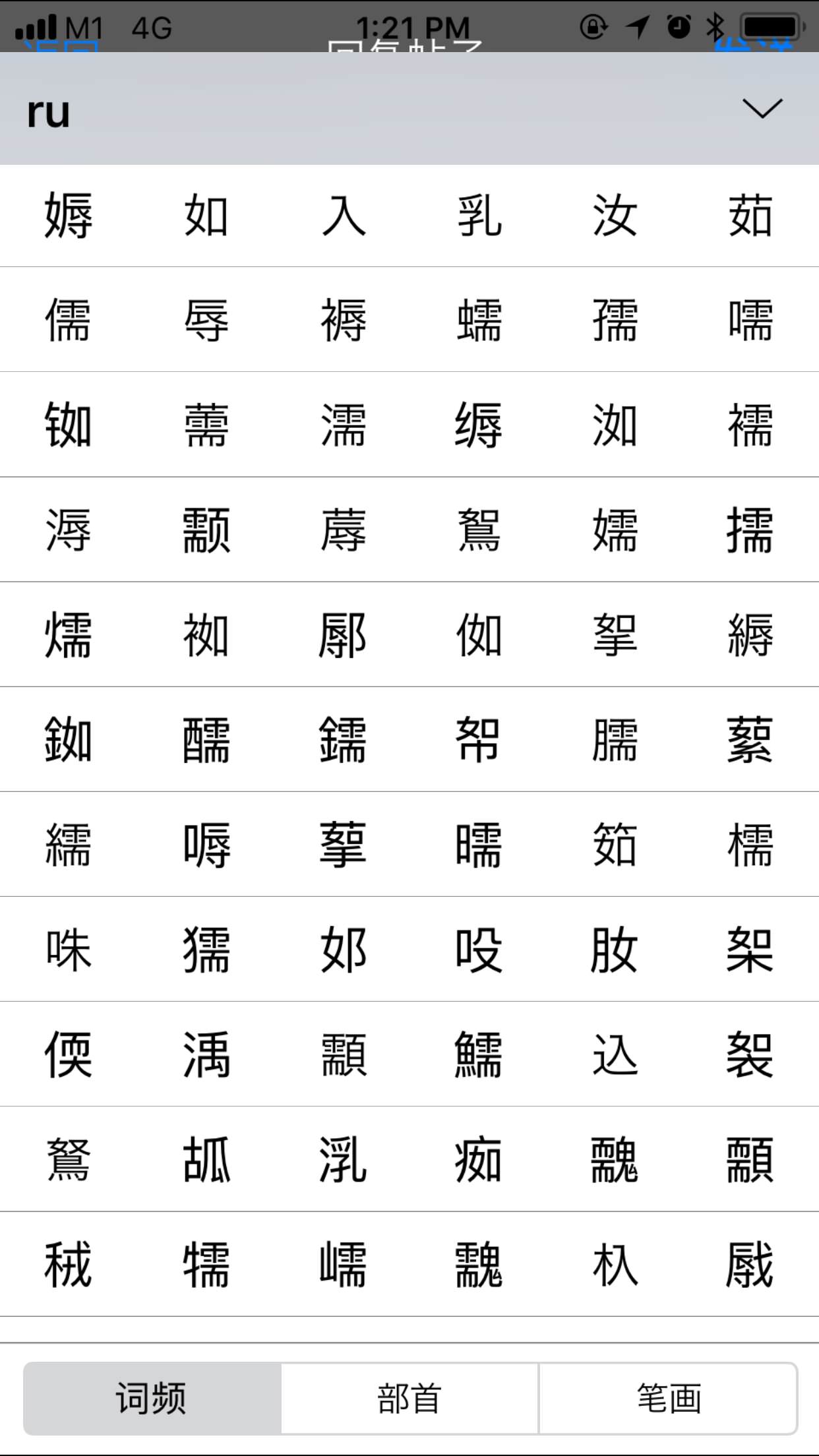Tap the character 茹

750,216
